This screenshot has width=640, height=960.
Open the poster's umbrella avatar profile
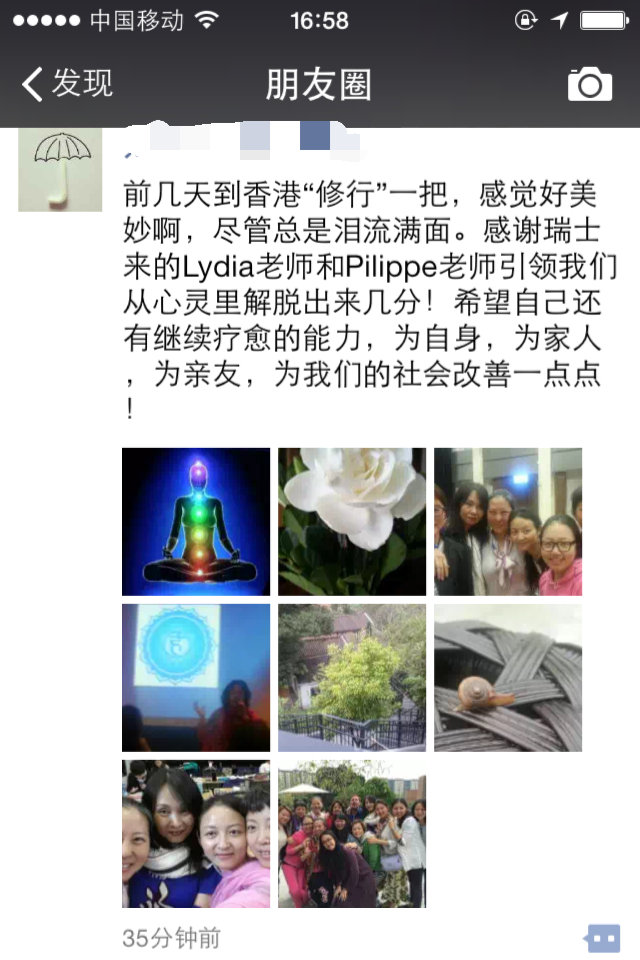60,169
